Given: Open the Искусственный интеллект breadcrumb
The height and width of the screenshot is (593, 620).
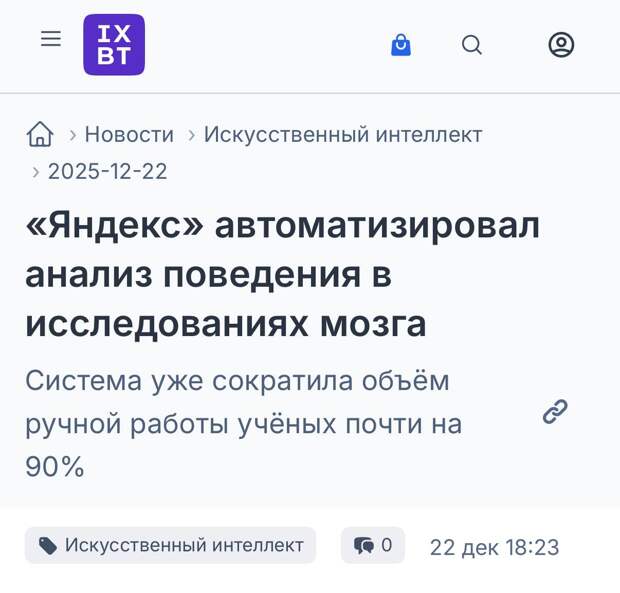Looking at the screenshot, I should (x=343, y=134).
